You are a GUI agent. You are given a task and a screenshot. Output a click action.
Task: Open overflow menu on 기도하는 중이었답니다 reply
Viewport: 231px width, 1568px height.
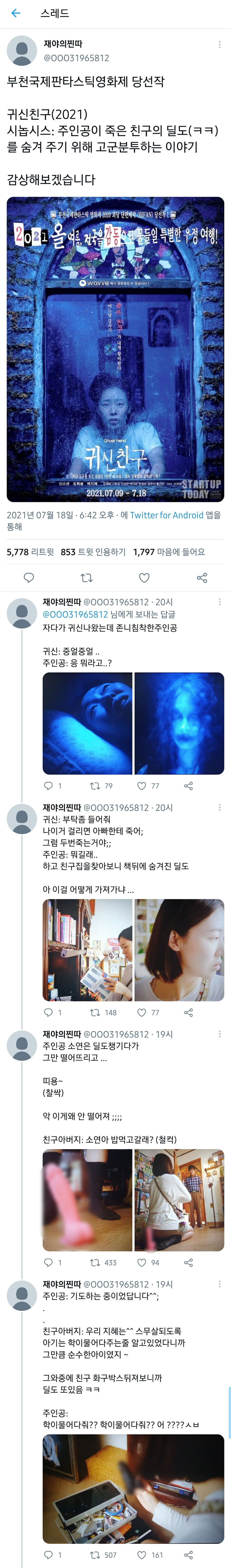[x=219, y=1284]
